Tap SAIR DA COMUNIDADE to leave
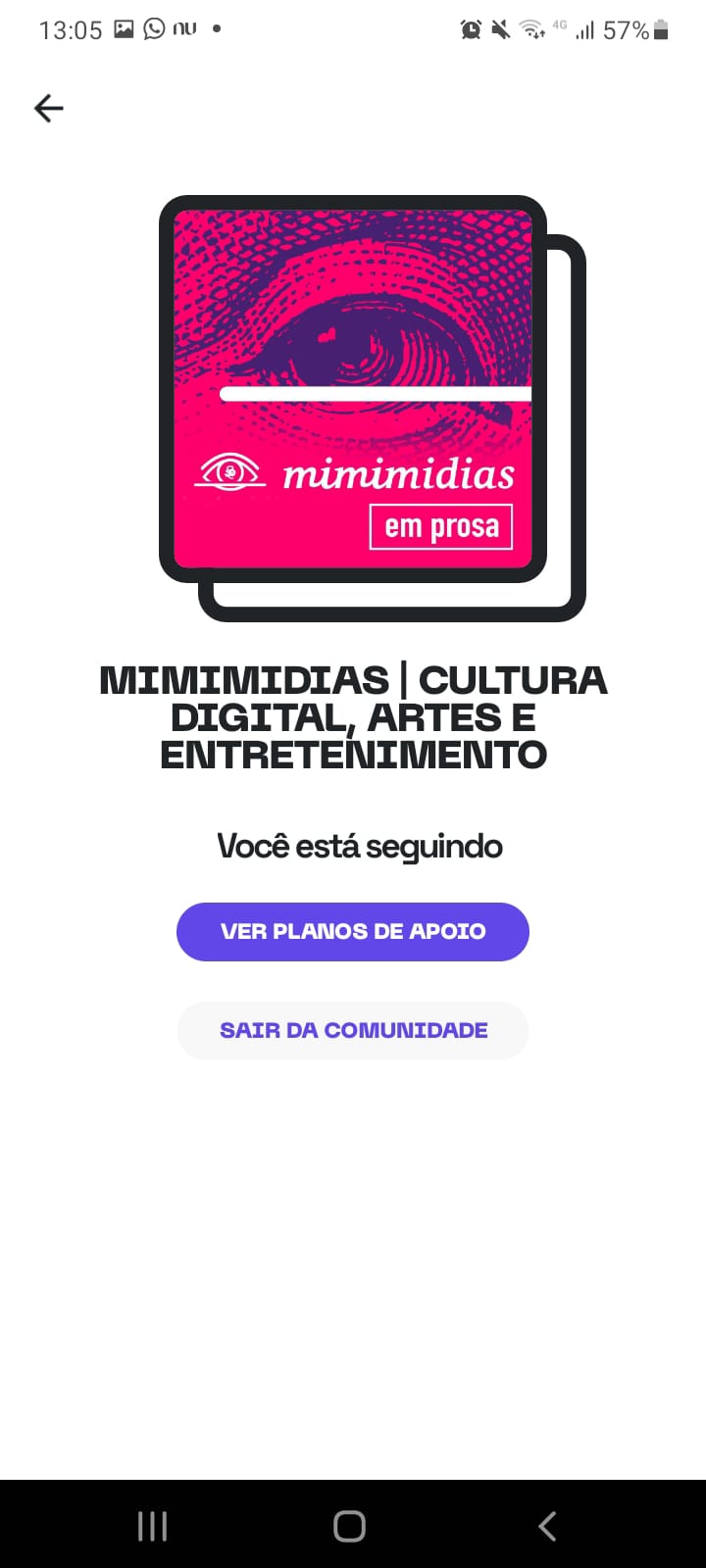 (x=353, y=1030)
